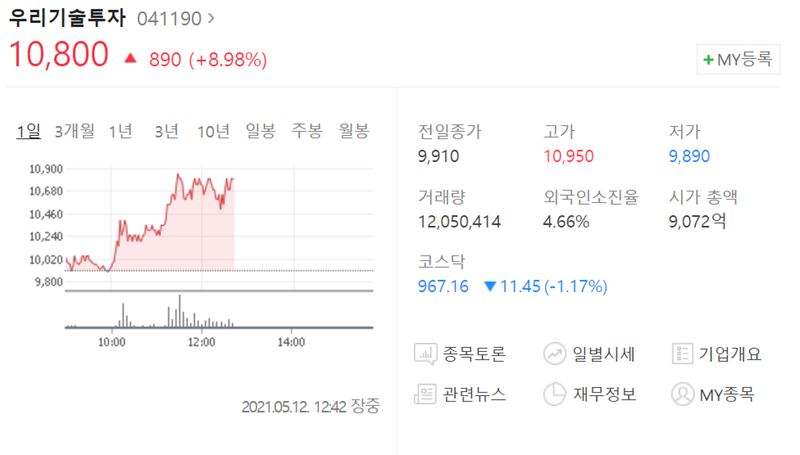Switch to 주봉 candlestick chart
Screen dimensions: 800x455
pyautogui.click(x=307, y=131)
